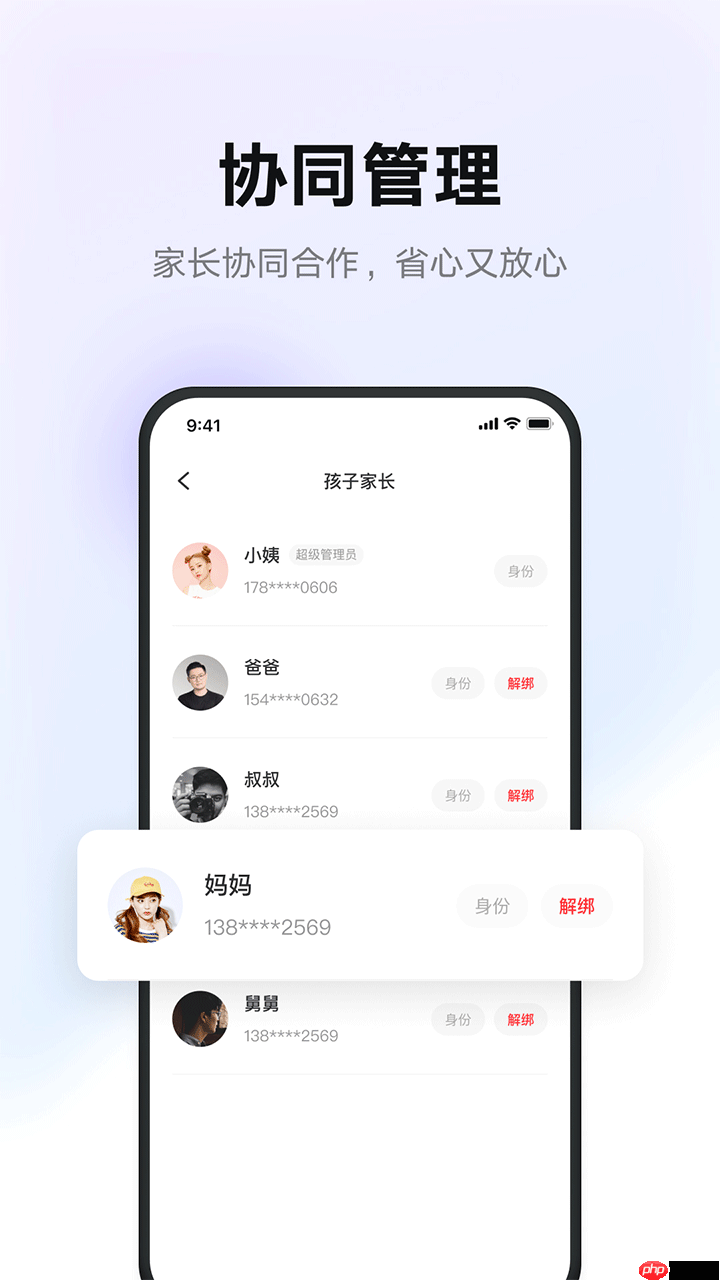Image resolution: width=720 pixels, height=1280 pixels.
Task: Open 妈妈's profile avatar
Action: (146, 905)
